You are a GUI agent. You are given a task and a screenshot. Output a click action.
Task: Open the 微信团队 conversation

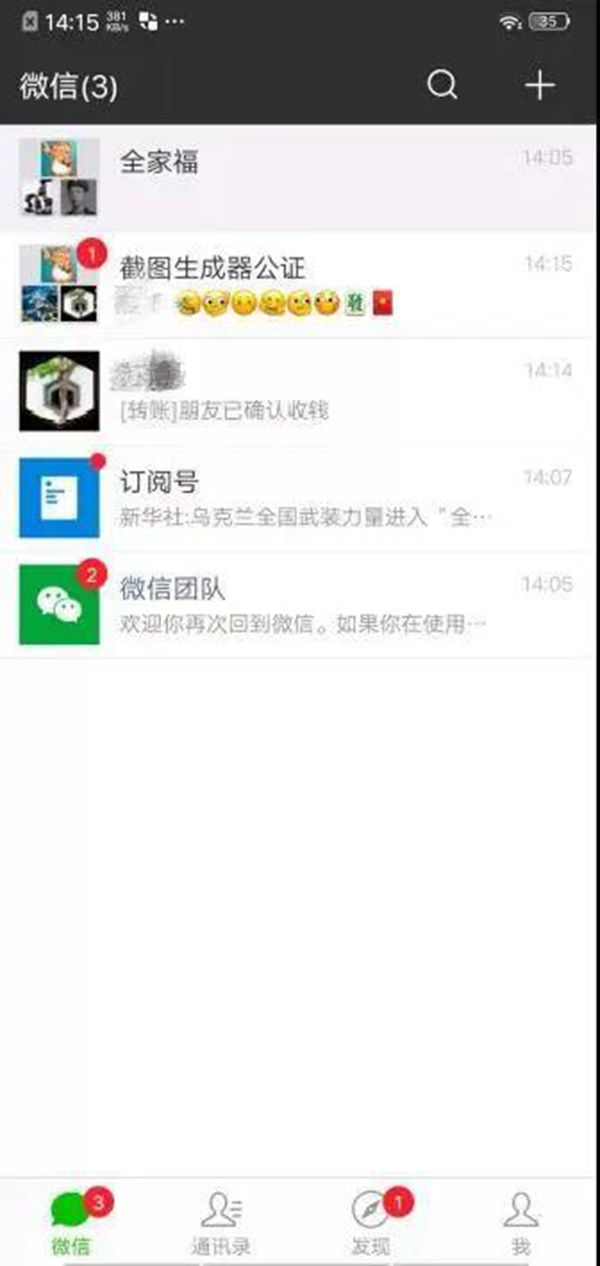(300, 604)
